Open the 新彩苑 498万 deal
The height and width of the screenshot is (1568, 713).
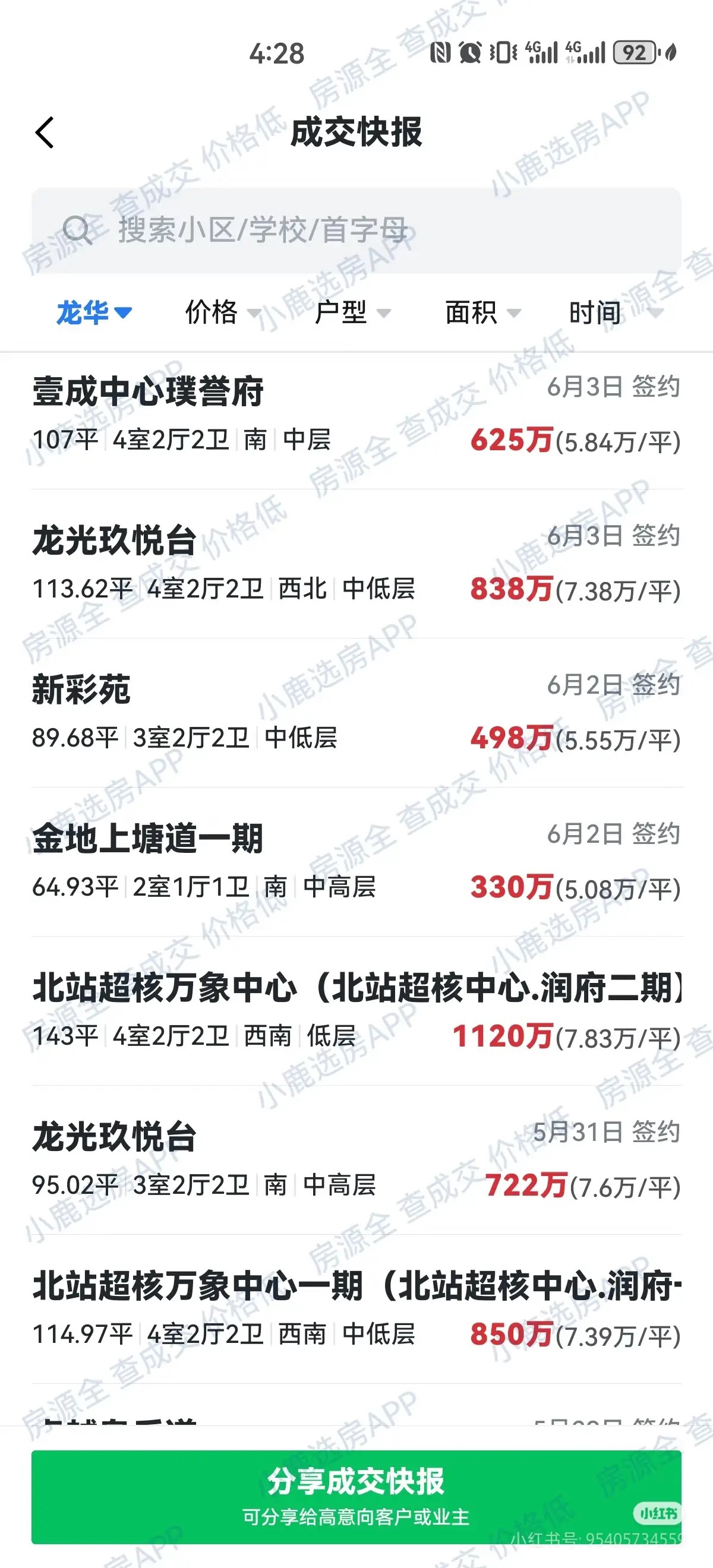point(356,713)
